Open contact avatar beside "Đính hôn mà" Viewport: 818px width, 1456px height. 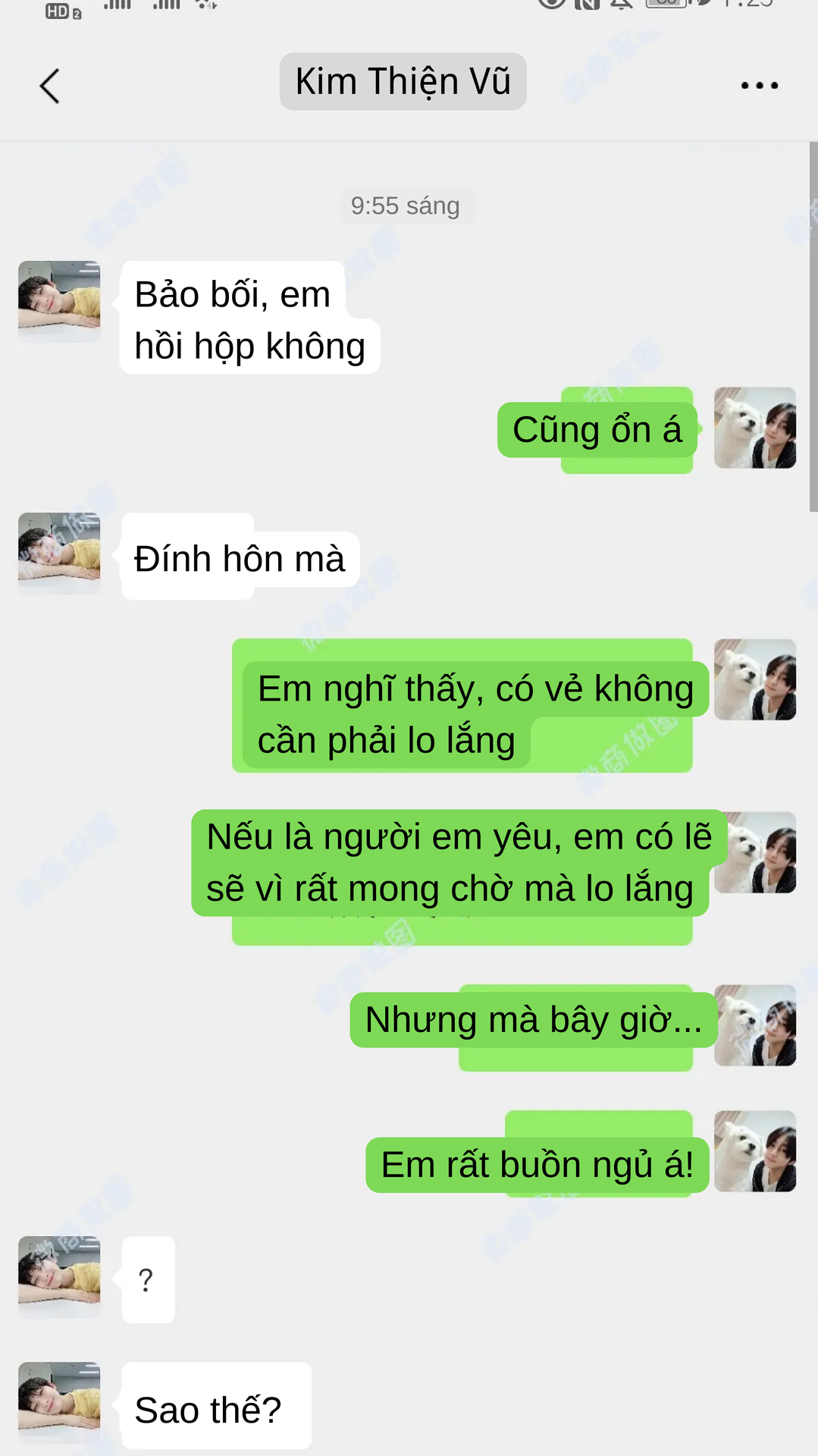point(59,553)
